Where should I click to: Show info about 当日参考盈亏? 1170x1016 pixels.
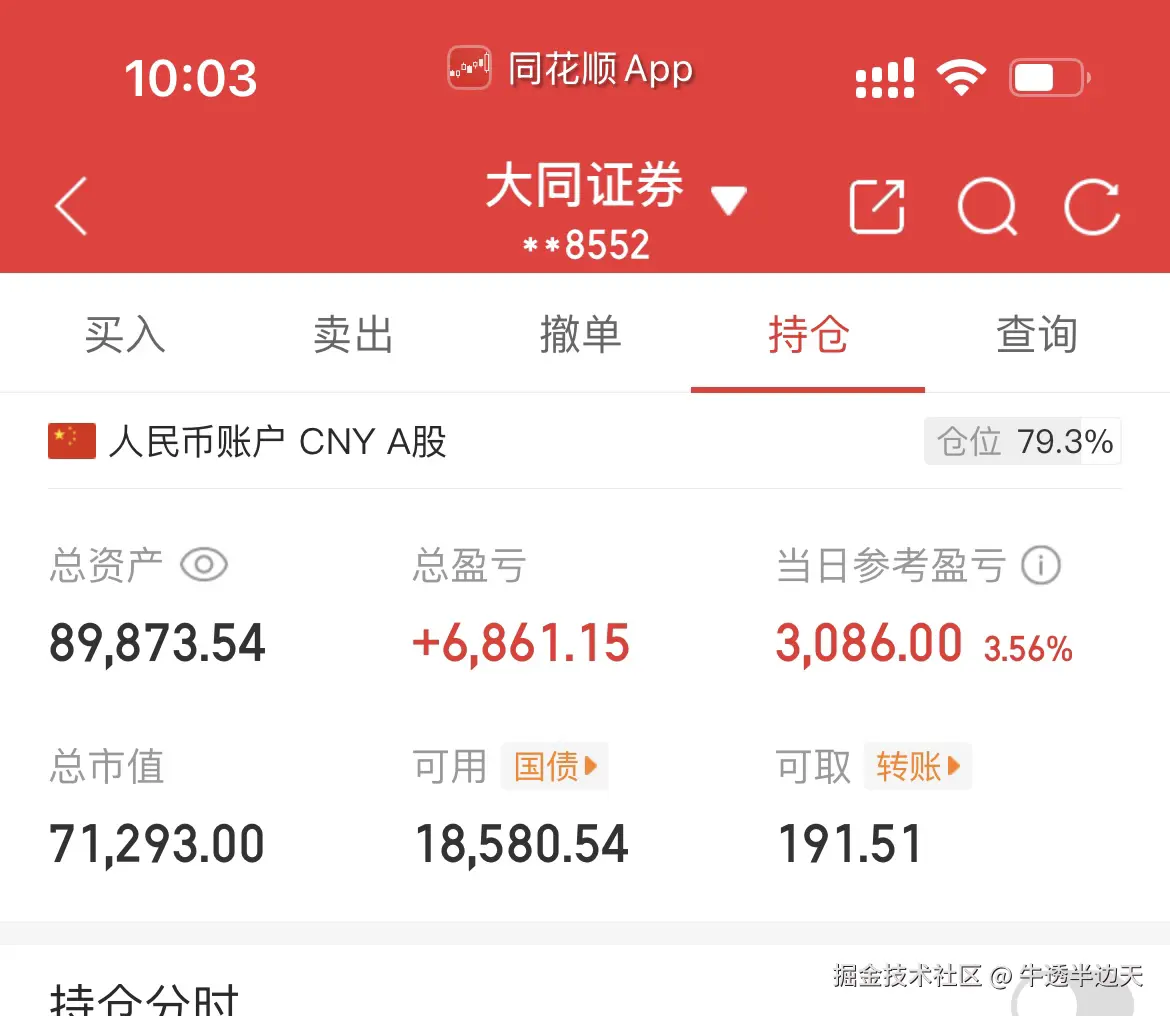click(1040, 566)
